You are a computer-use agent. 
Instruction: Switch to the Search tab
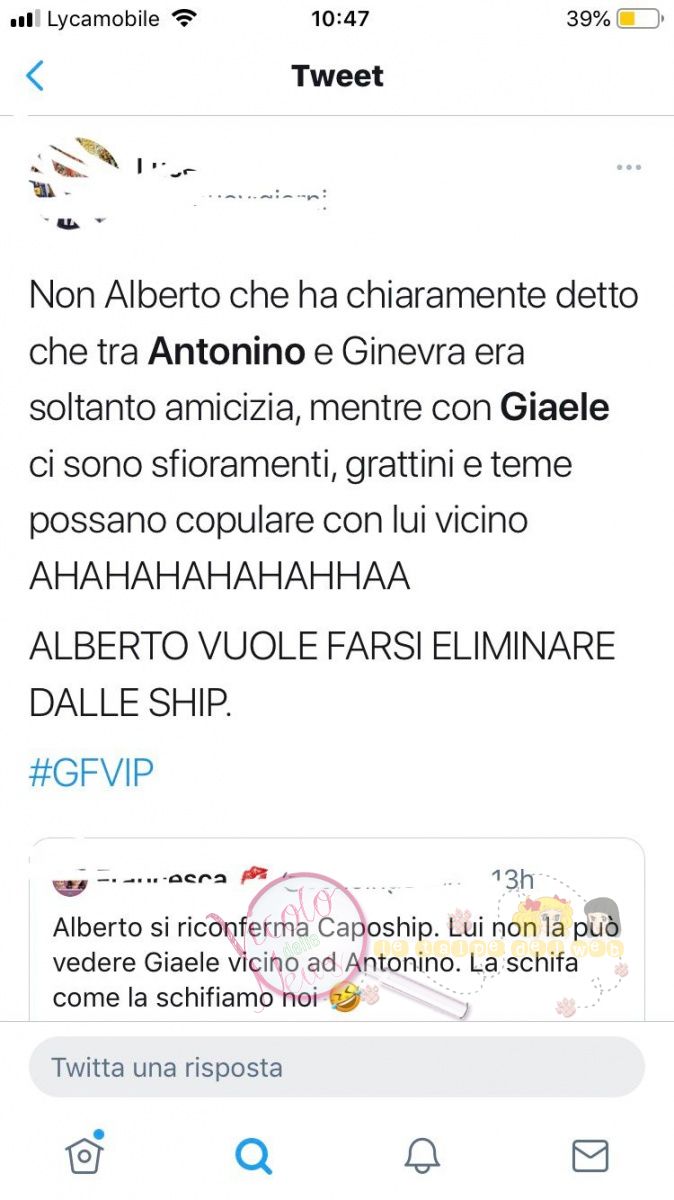253,1156
